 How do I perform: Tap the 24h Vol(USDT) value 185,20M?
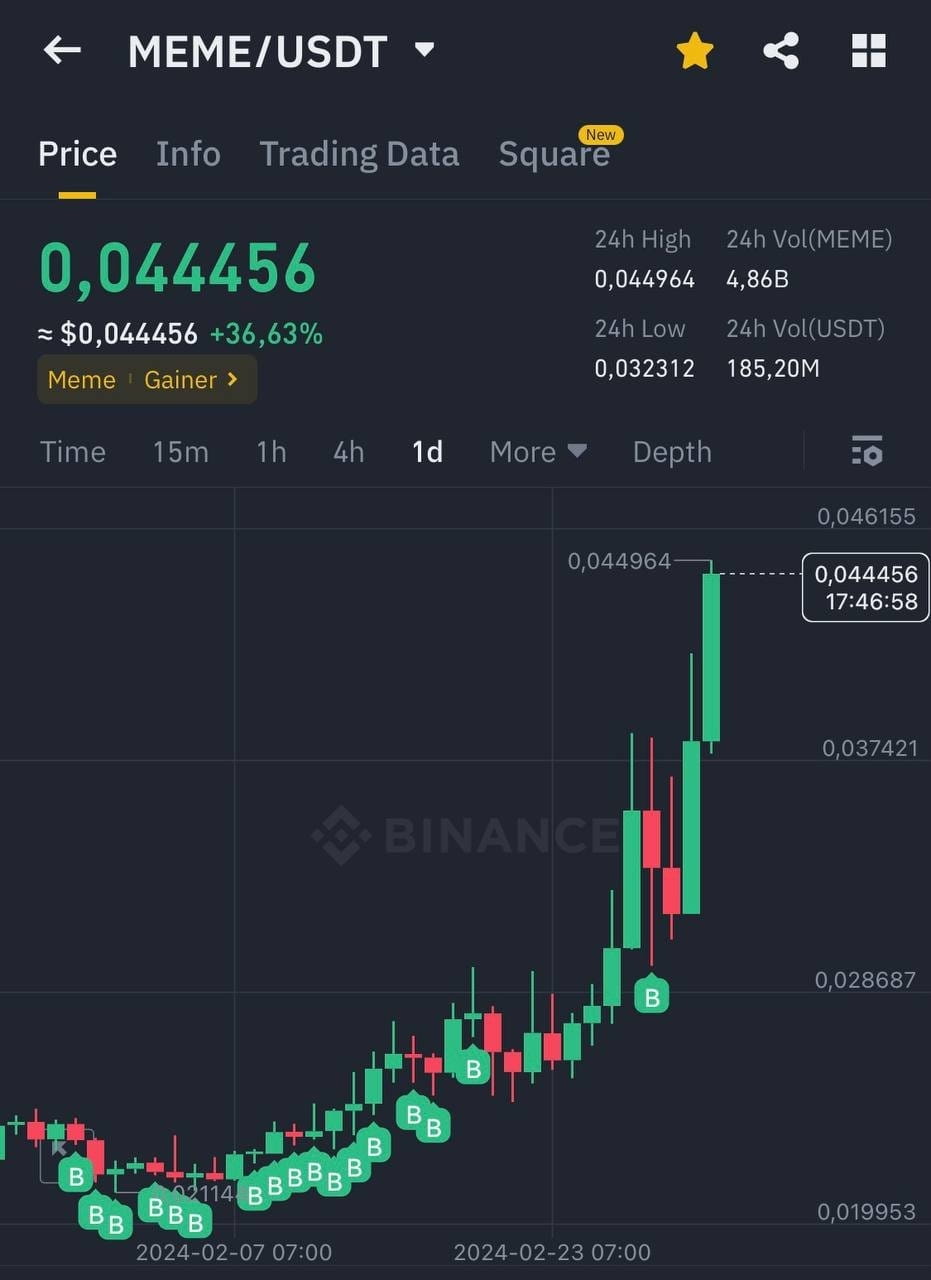pos(773,368)
